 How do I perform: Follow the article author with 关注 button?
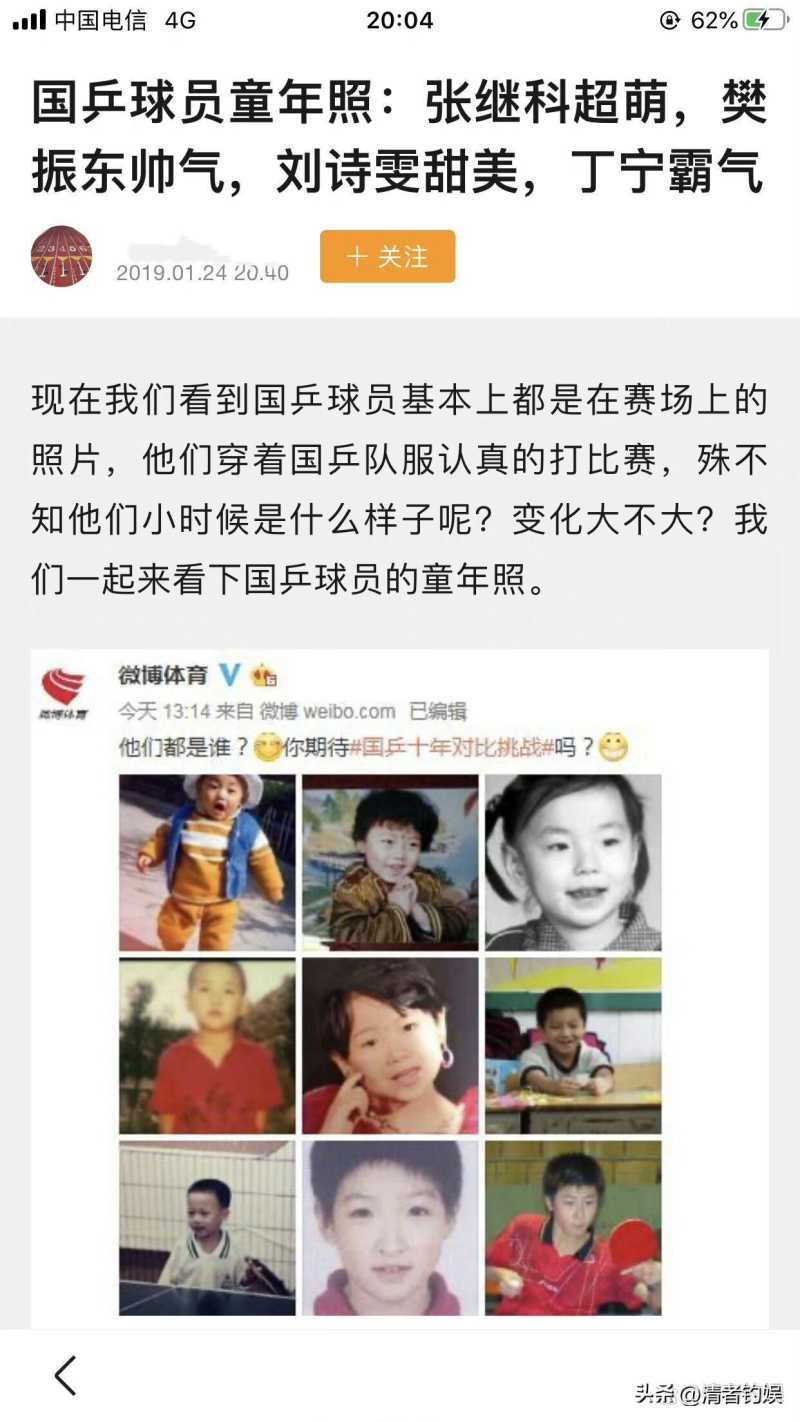(387, 257)
